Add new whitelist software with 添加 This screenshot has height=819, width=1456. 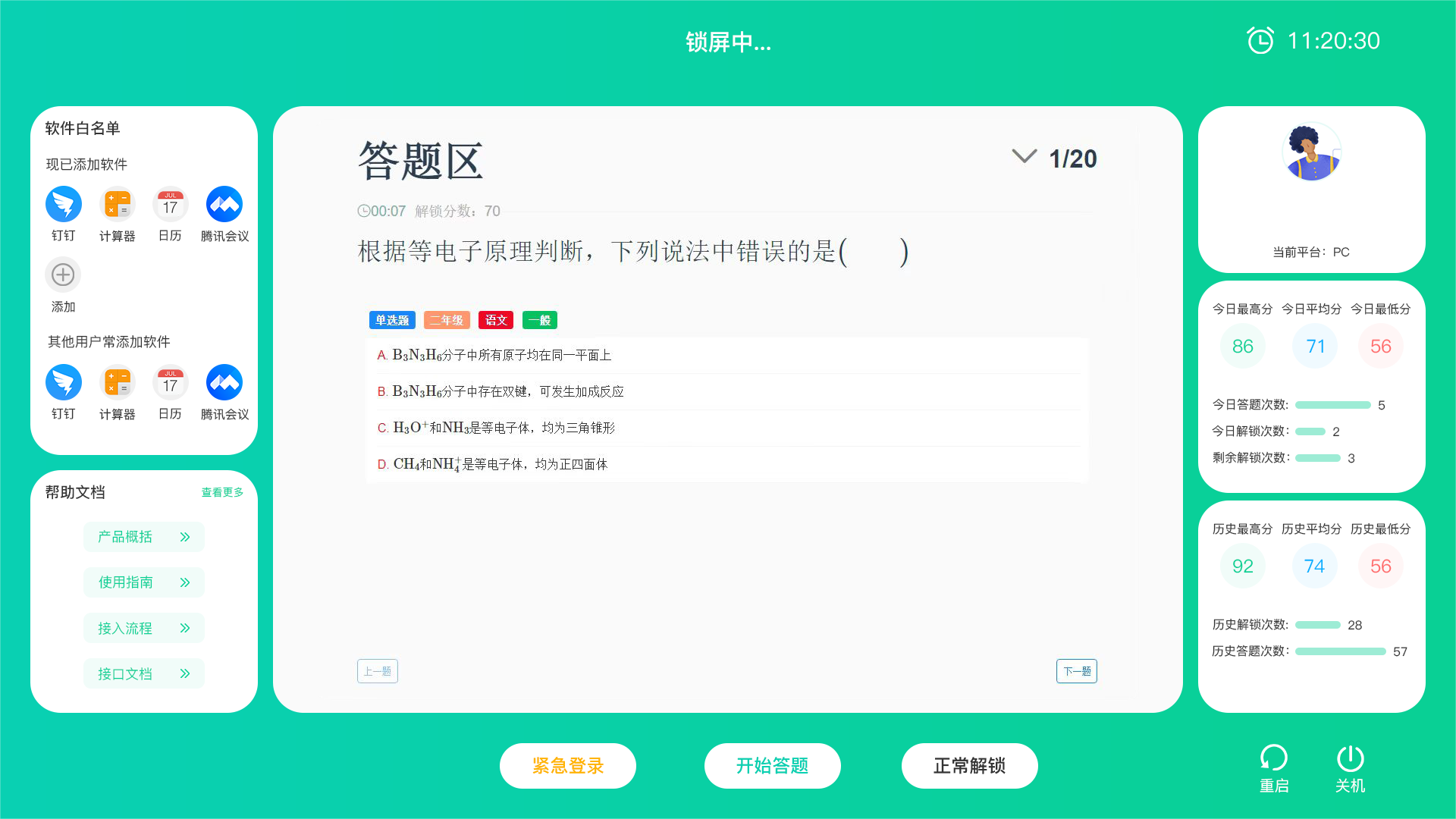point(63,275)
